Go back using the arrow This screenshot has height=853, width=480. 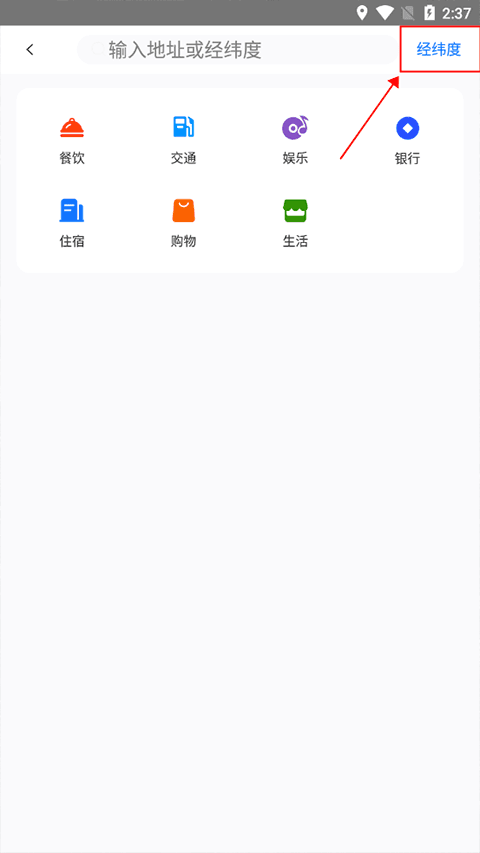[30, 50]
